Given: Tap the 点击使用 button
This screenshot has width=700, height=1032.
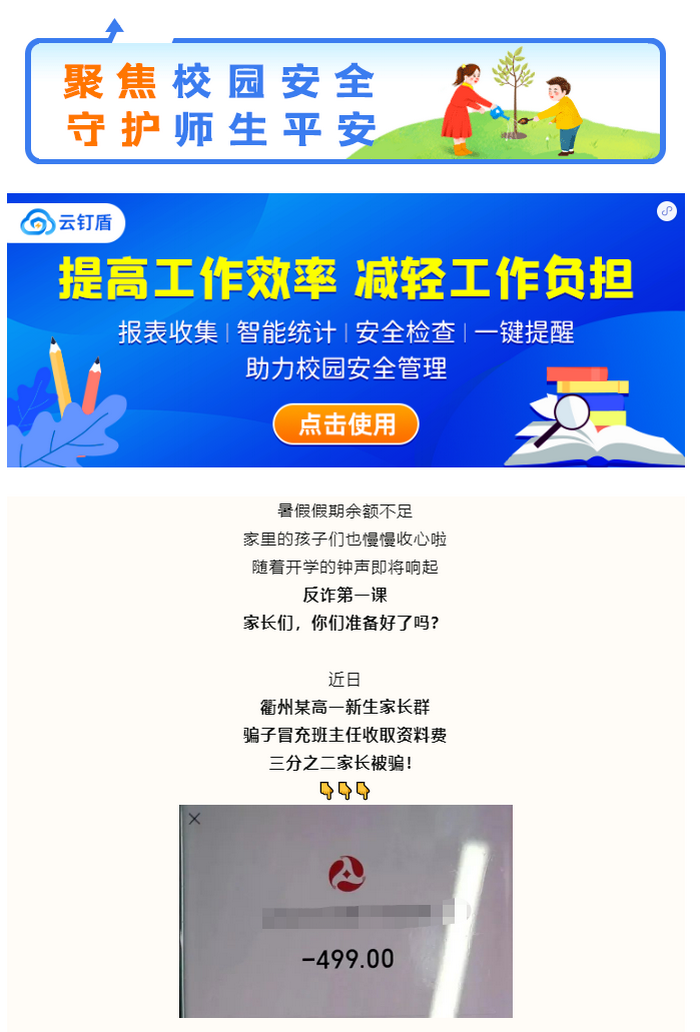Looking at the screenshot, I should click(x=346, y=424).
